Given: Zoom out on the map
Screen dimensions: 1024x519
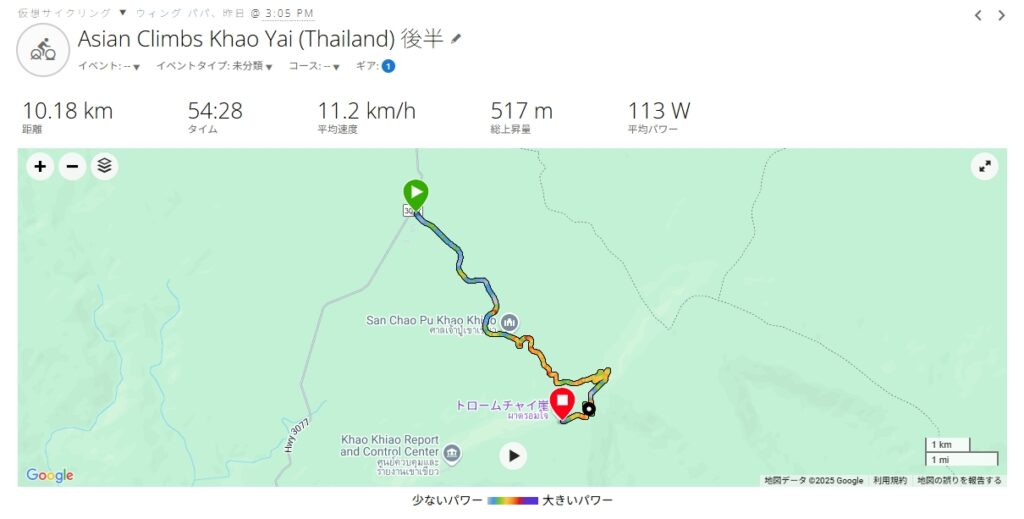Looking at the screenshot, I should click(72, 167).
